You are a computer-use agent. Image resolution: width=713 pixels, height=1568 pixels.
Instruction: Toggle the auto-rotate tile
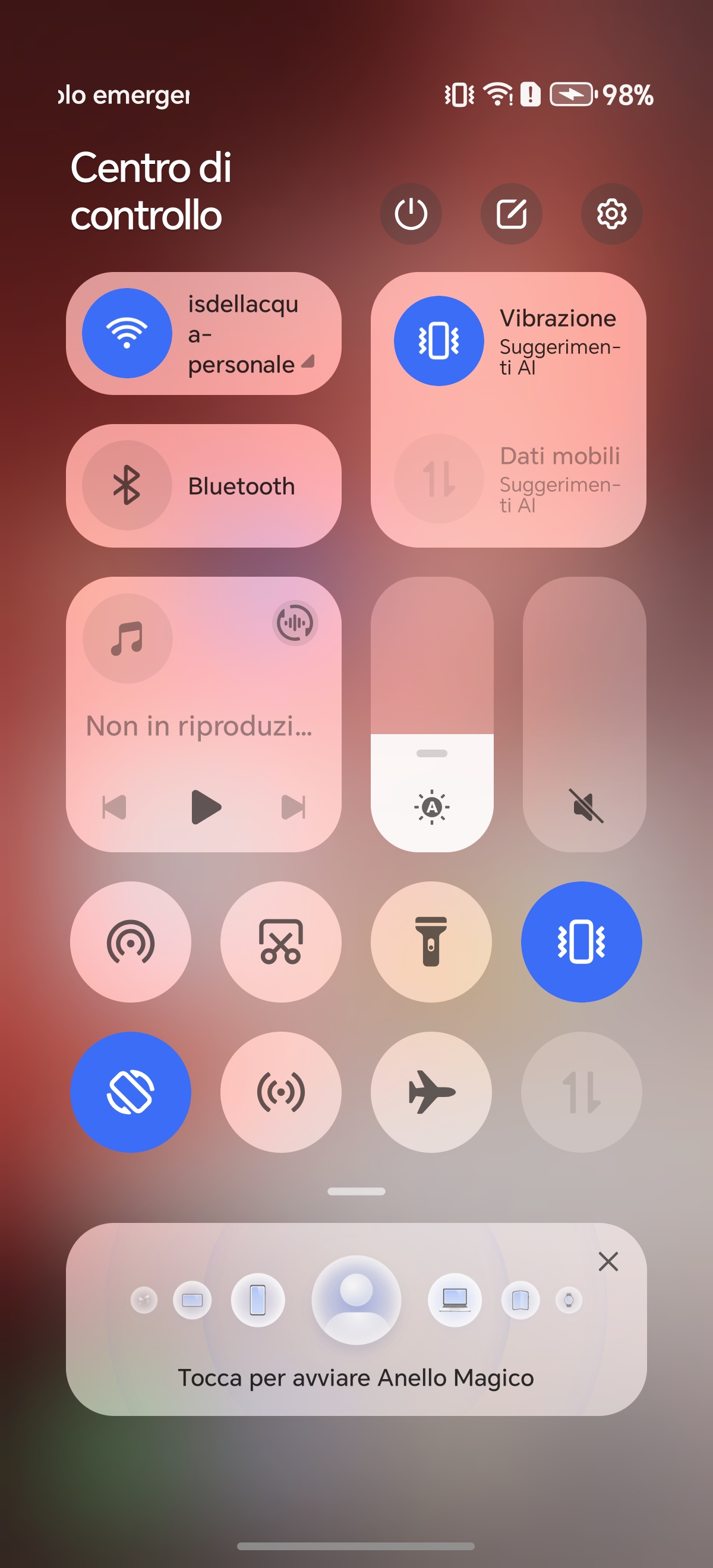130,1092
